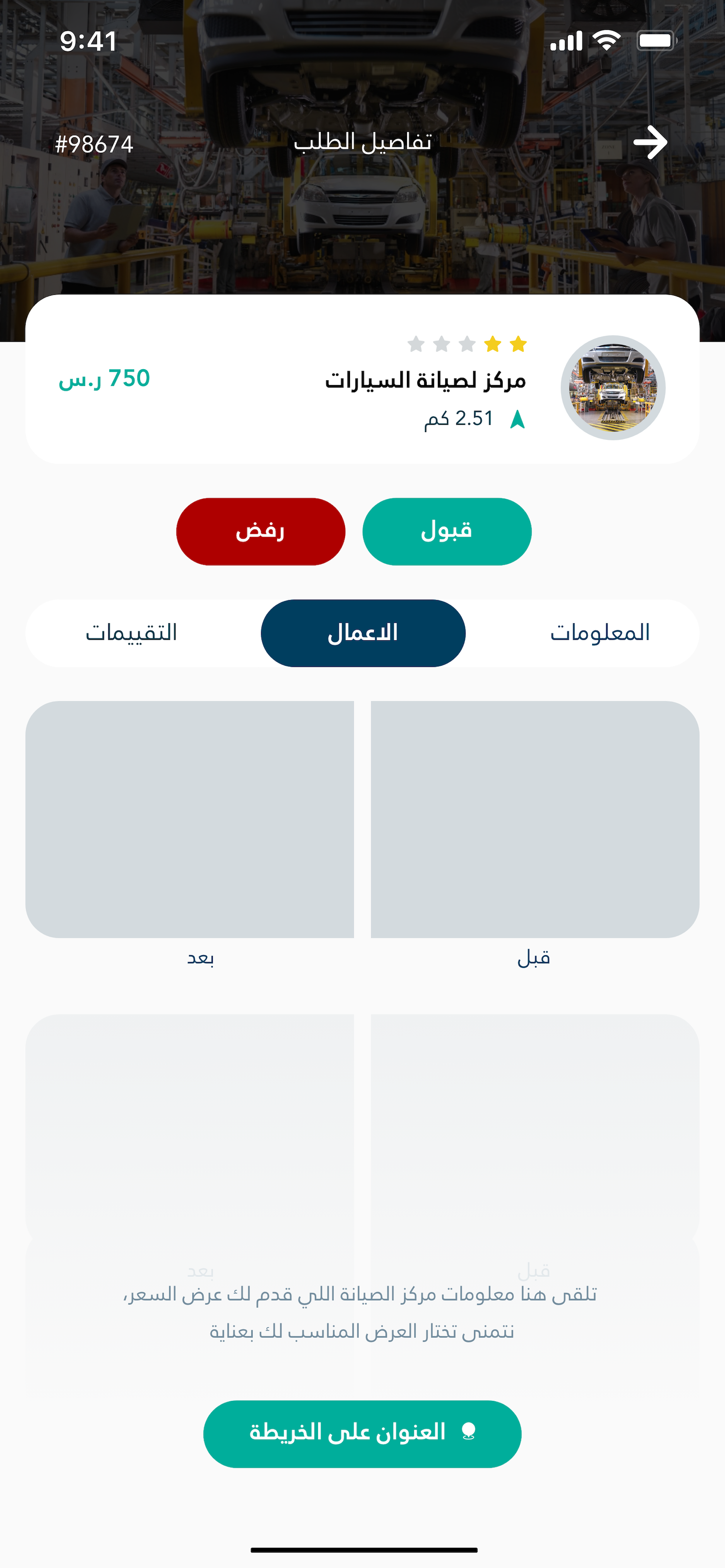The width and height of the screenshot is (725, 1568).
Task: Switch to the التقييمات tab
Action: 131,633
